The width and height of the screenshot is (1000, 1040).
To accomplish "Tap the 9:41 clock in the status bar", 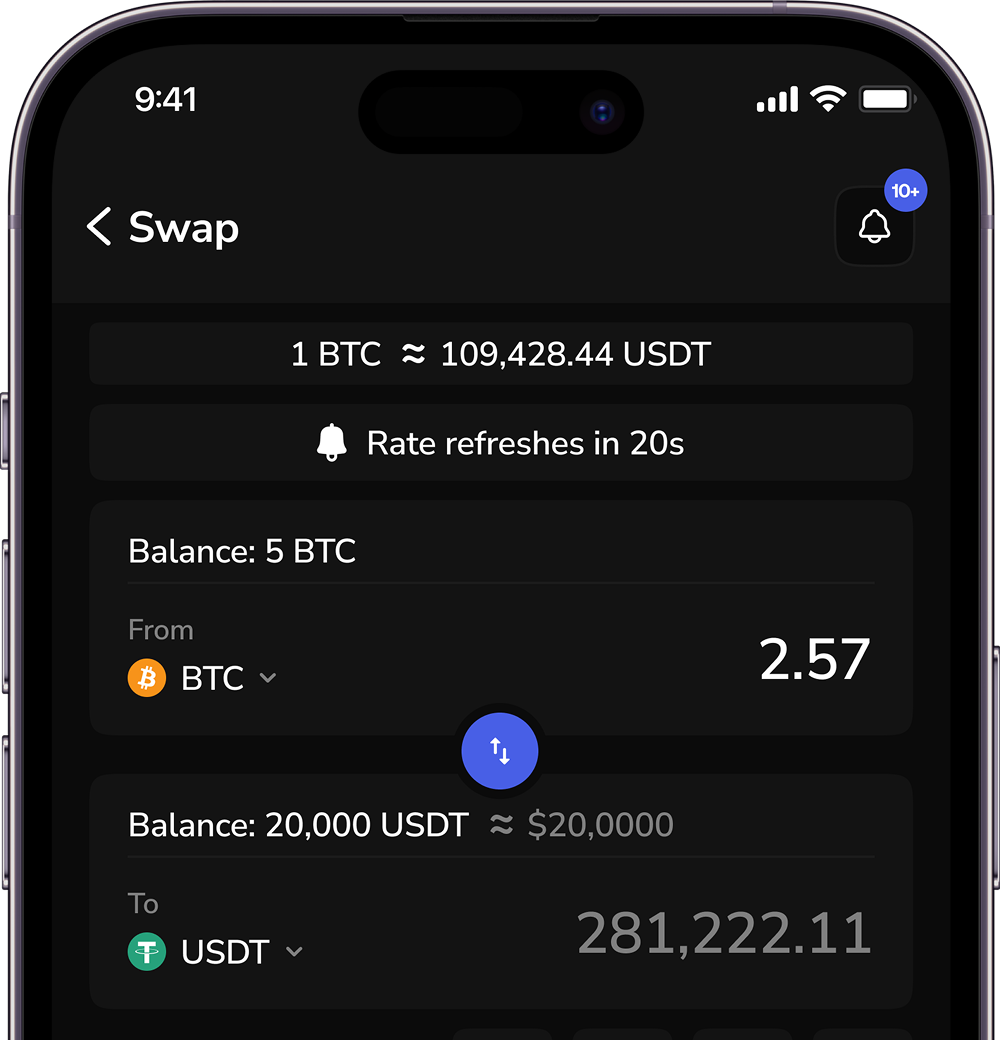I will pos(166,99).
